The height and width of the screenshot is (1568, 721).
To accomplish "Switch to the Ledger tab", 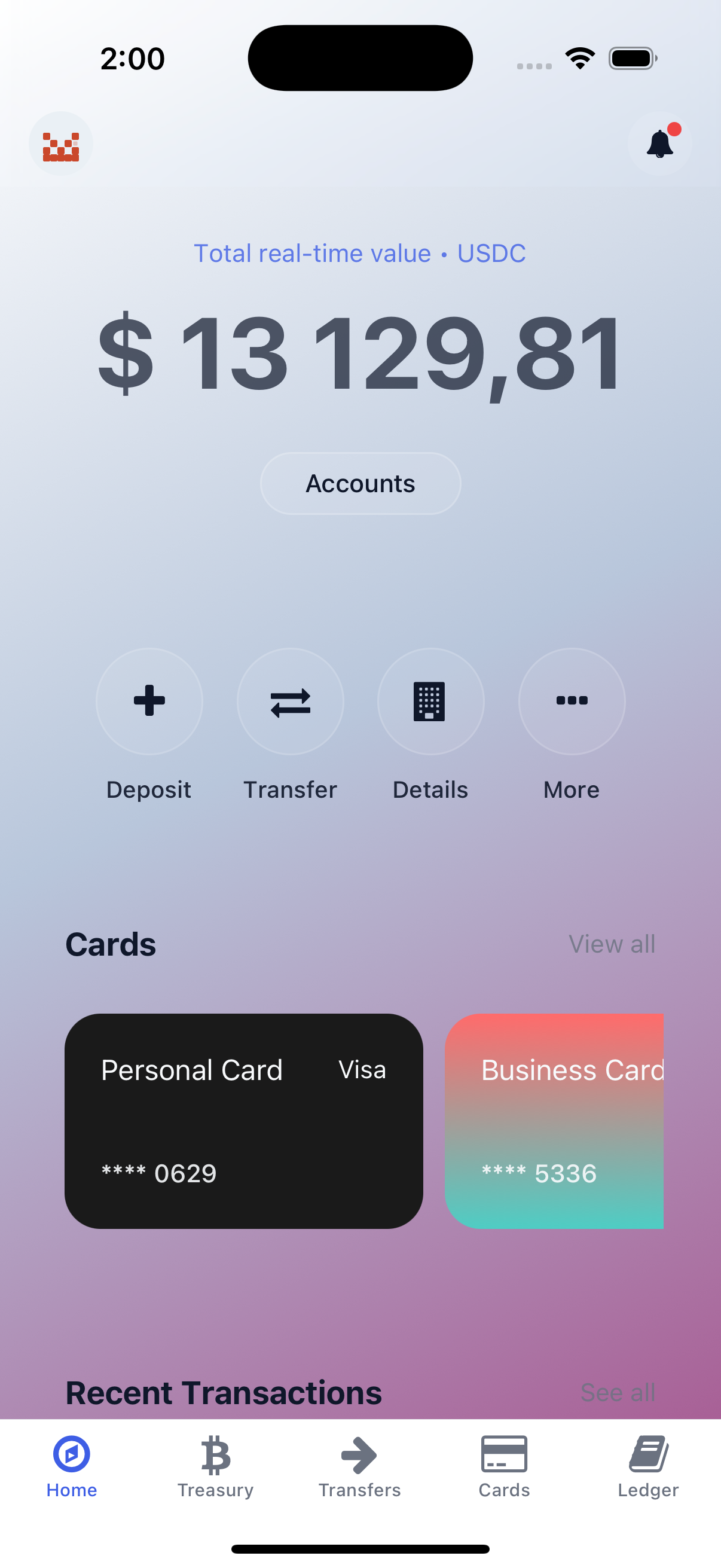I will click(648, 1467).
